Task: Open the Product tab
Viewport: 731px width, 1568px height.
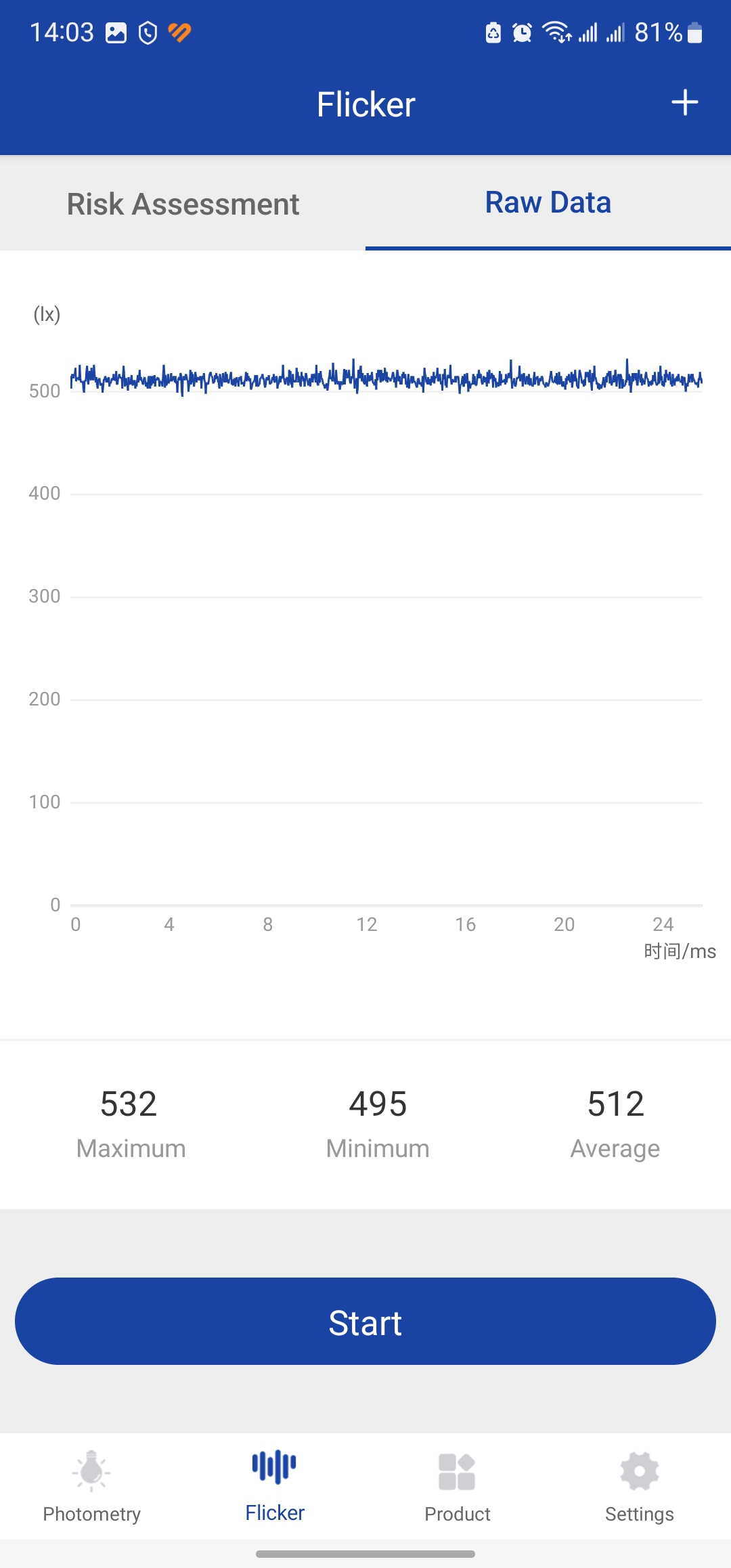Action: pyautogui.click(x=457, y=1487)
